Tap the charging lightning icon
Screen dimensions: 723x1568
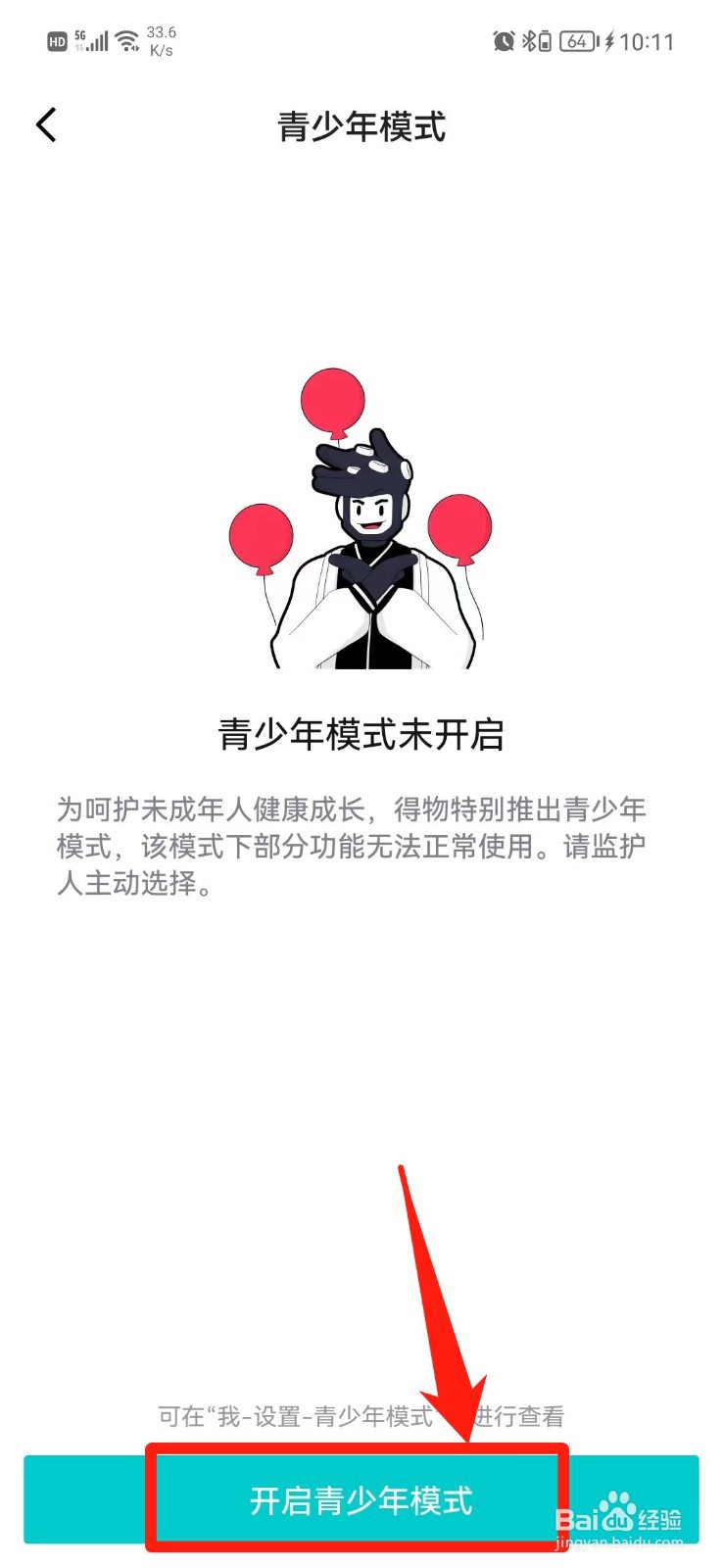coord(608,41)
